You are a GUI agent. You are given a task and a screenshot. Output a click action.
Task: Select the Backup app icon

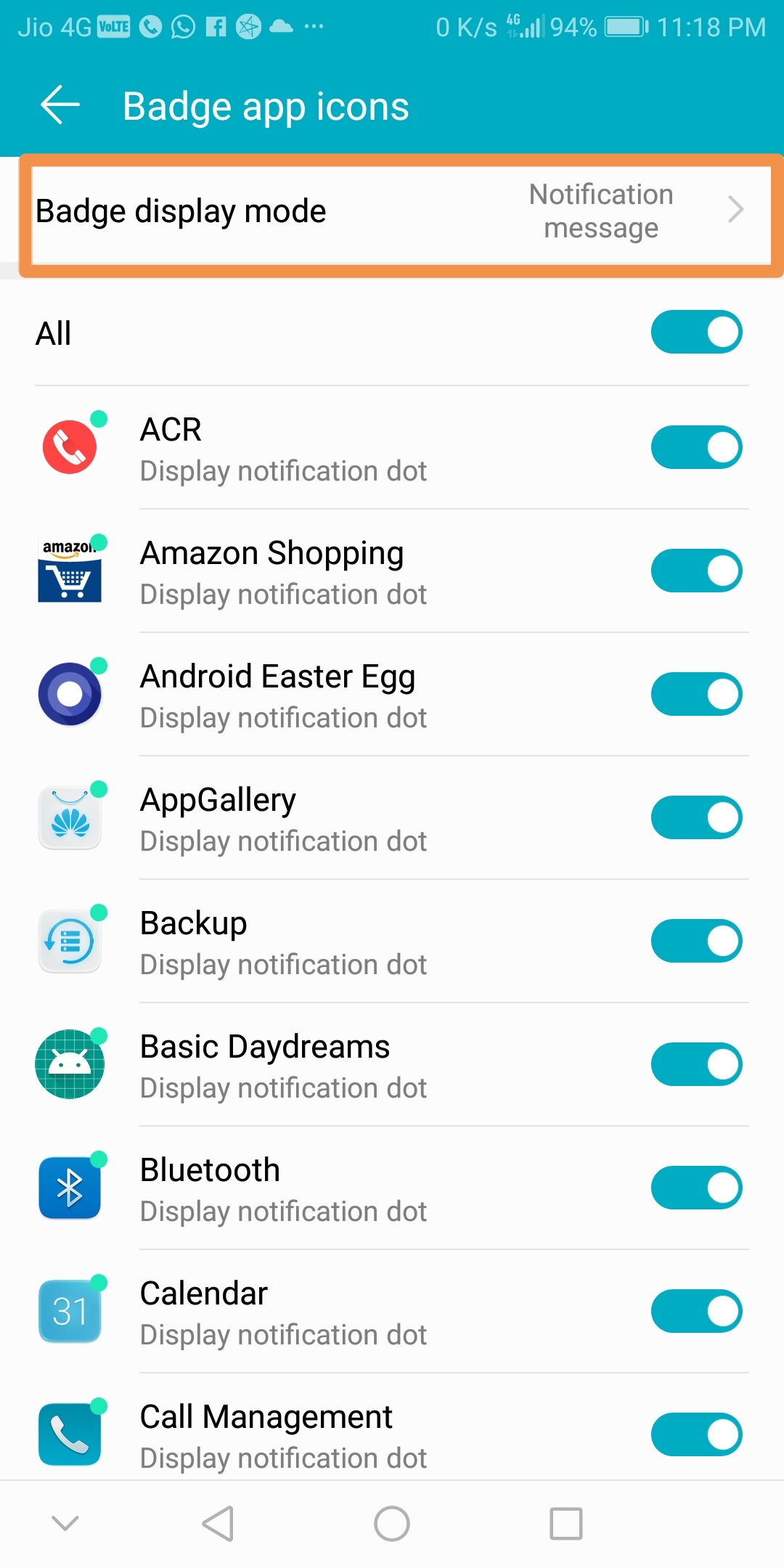coord(70,940)
